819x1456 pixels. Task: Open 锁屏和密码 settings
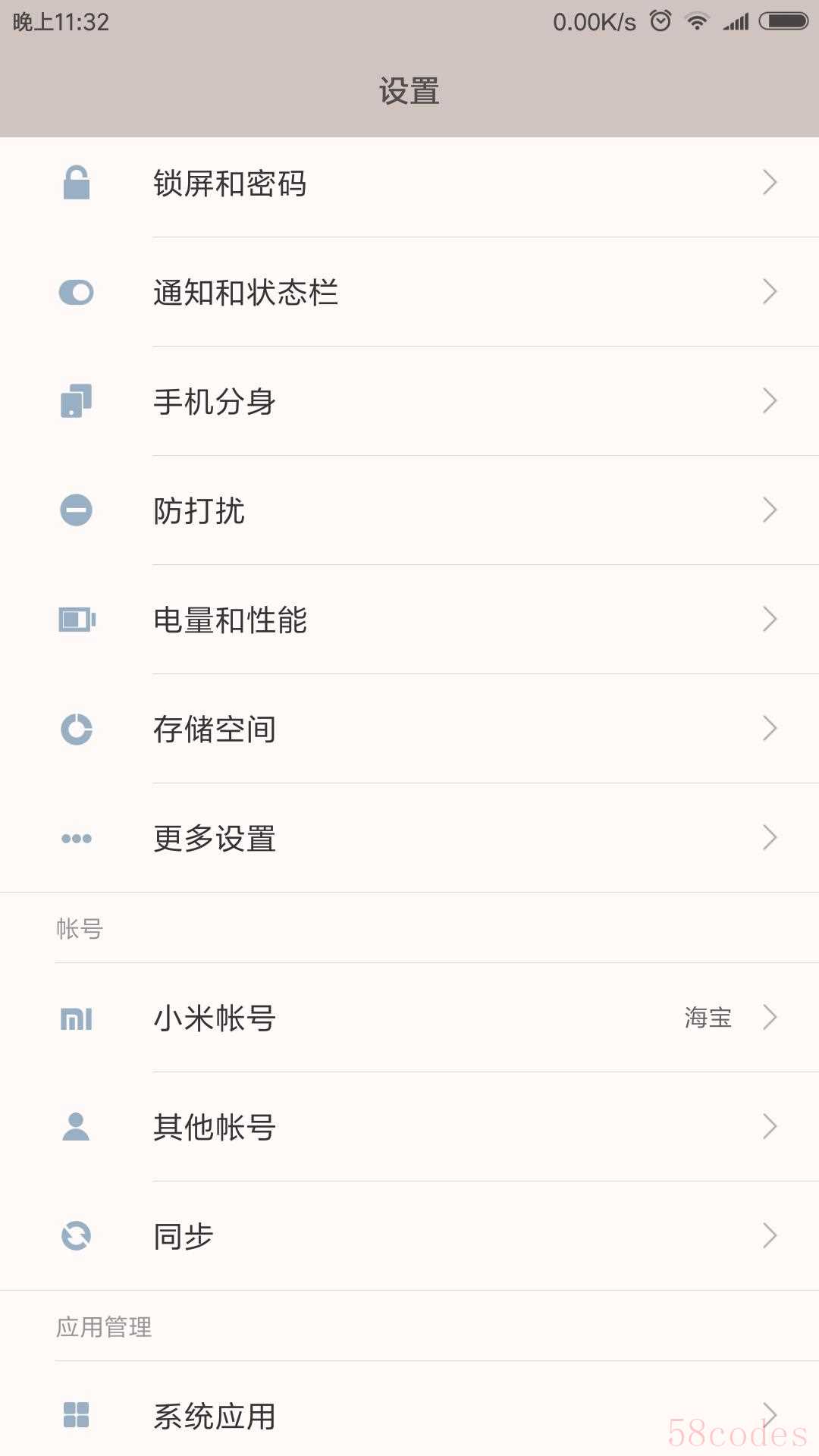point(409,184)
